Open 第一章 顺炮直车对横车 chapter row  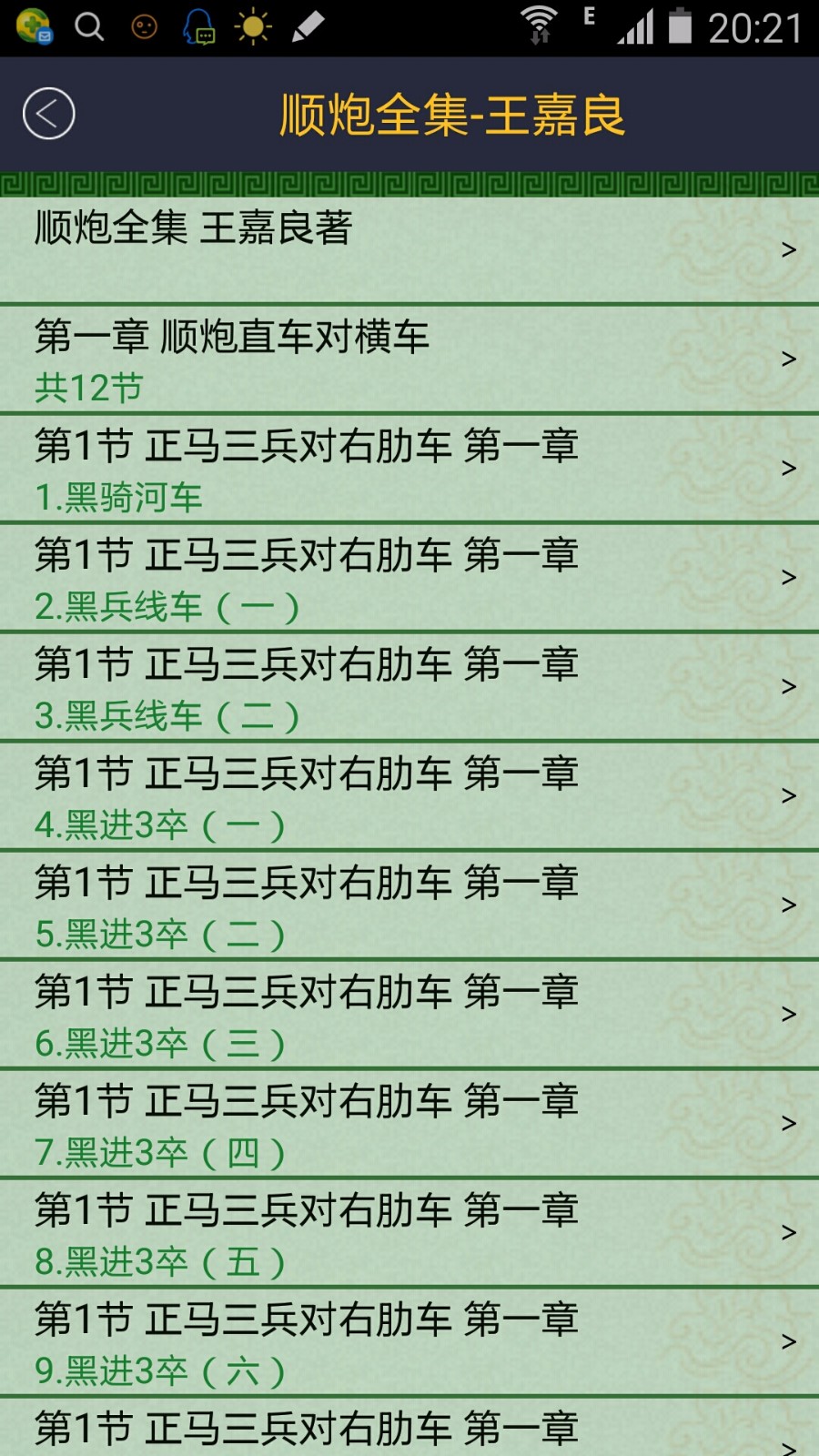point(409,359)
